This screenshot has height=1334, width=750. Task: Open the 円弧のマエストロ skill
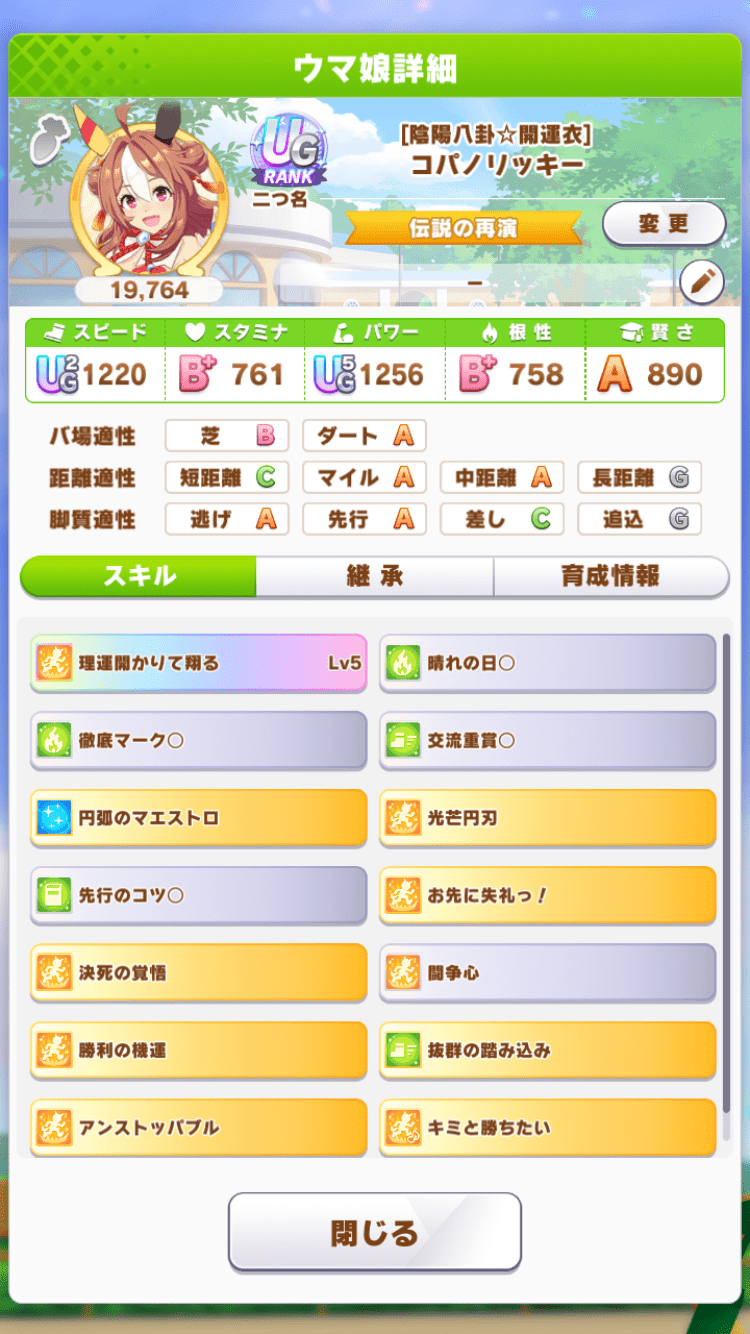198,817
